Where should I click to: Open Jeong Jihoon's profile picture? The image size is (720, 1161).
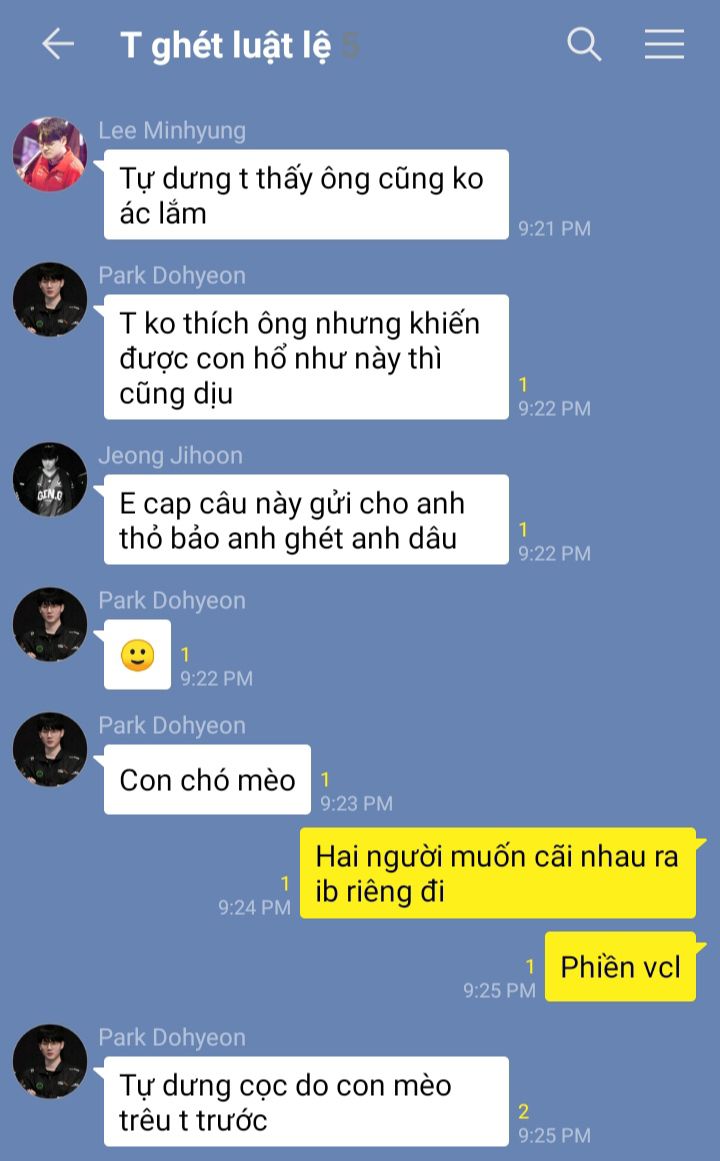point(50,479)
